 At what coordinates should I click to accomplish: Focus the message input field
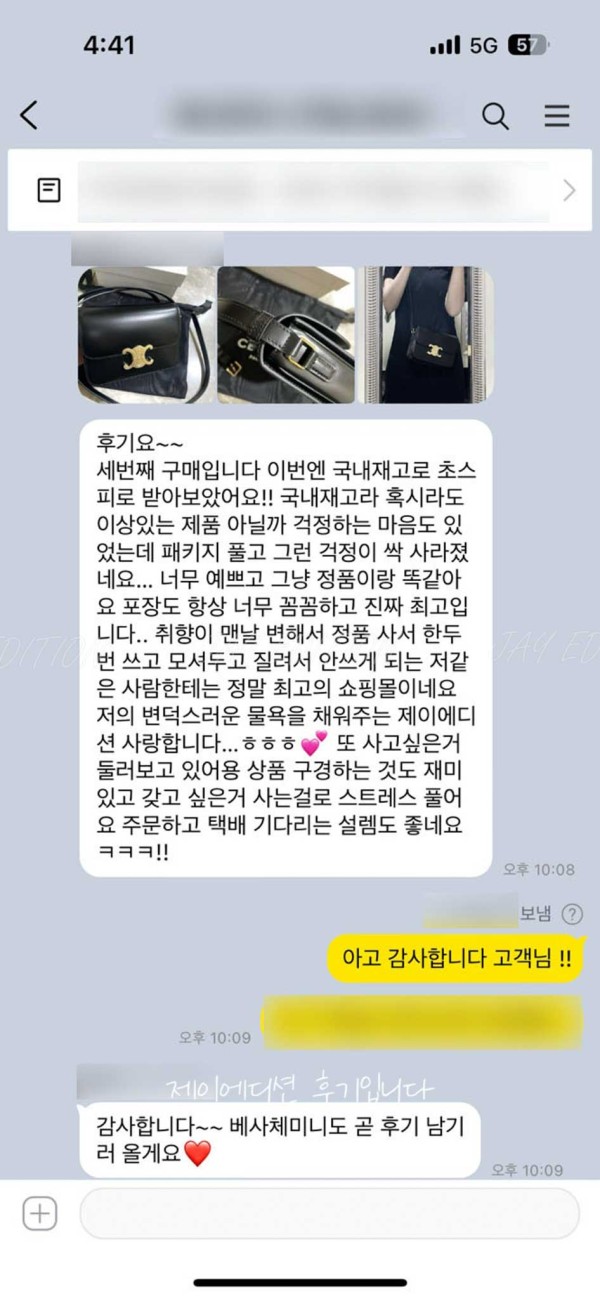click(329, 1214)
